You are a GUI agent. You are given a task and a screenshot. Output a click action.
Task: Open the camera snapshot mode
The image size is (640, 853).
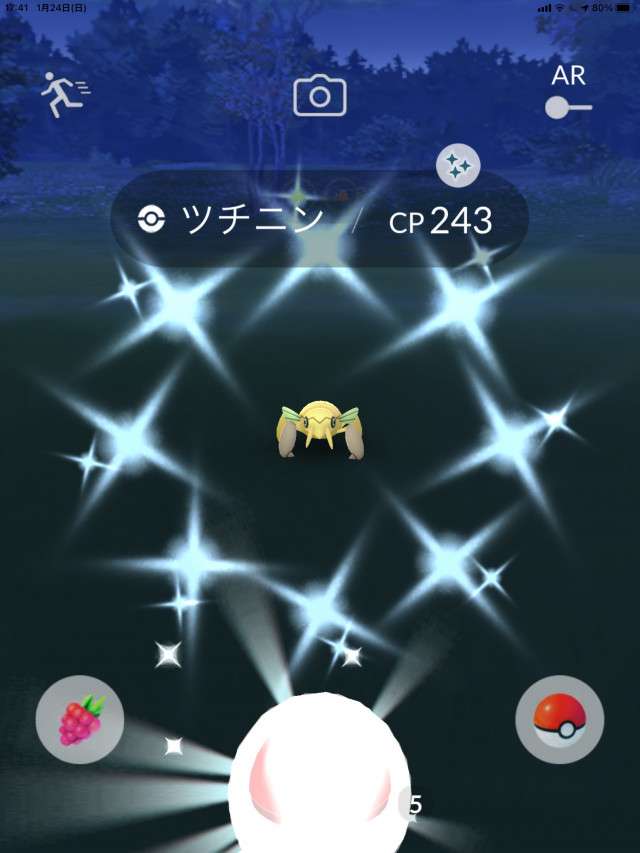point(320,96)
